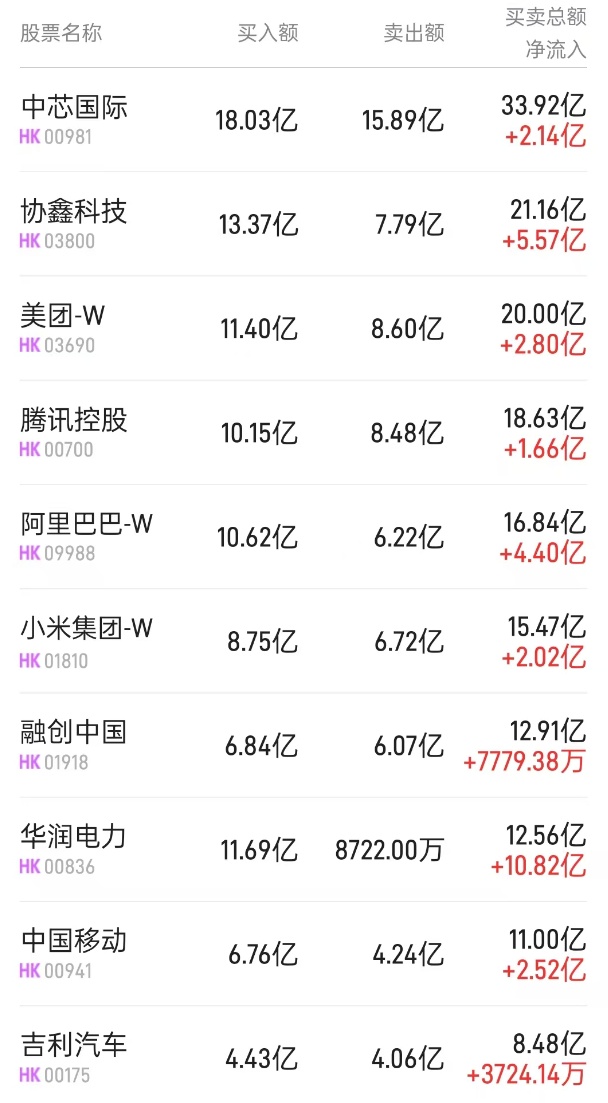
Task: Tap the 阿里巴巴-W row
Action: click(87, 524)
